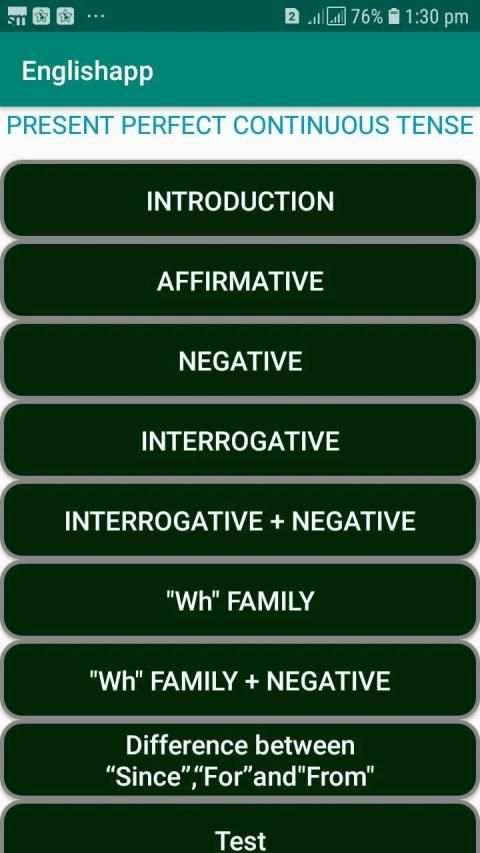Open Difference between Since, For and From
Image resolution: width=480 pixels, height=853 pixels.
(x=240, y=761)
